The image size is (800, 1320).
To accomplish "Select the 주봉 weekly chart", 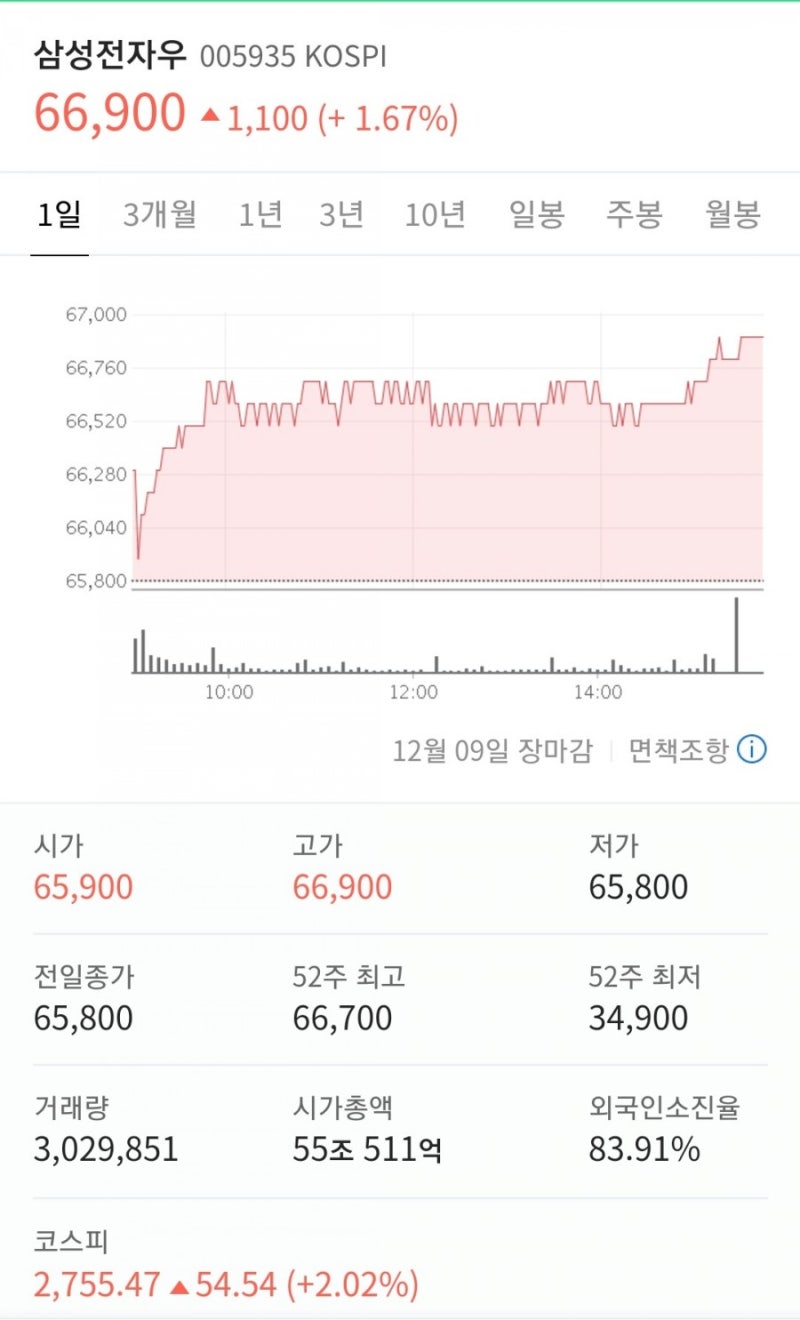I will pos(632,214).
